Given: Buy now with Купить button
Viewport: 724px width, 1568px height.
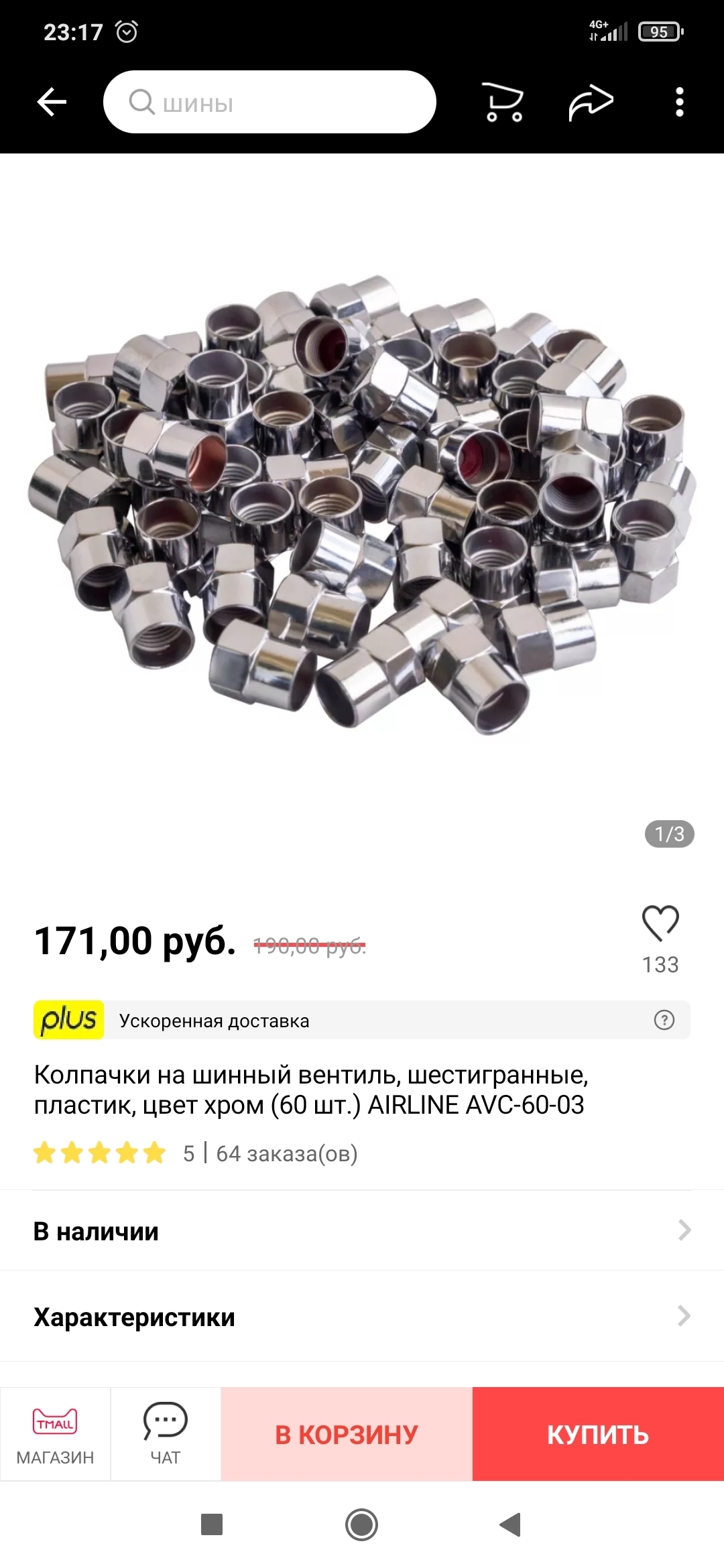Looking at the screenshot, I should click(x=598, y=1434).
